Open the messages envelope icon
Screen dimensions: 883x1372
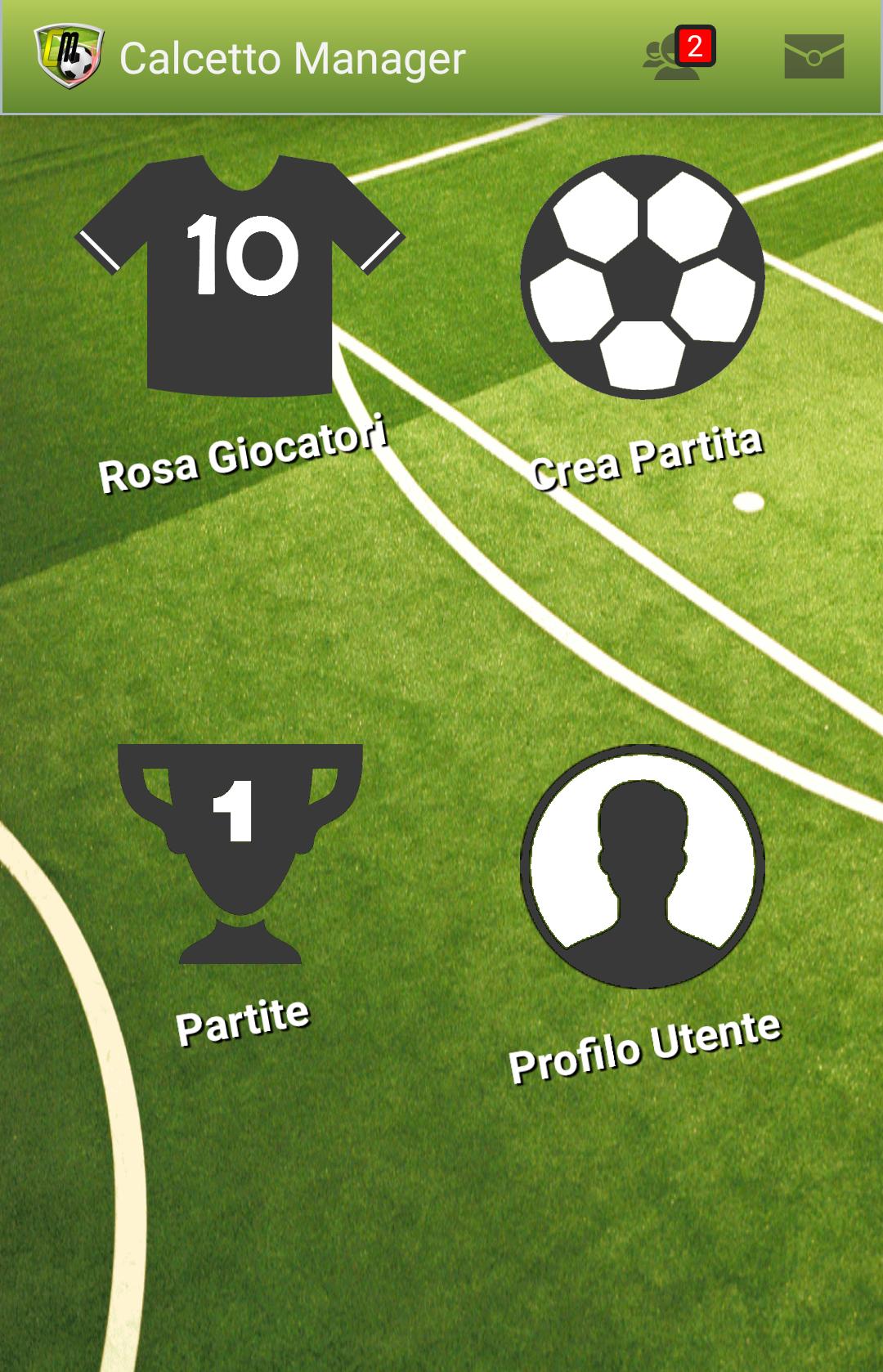(x=814, y=57)
